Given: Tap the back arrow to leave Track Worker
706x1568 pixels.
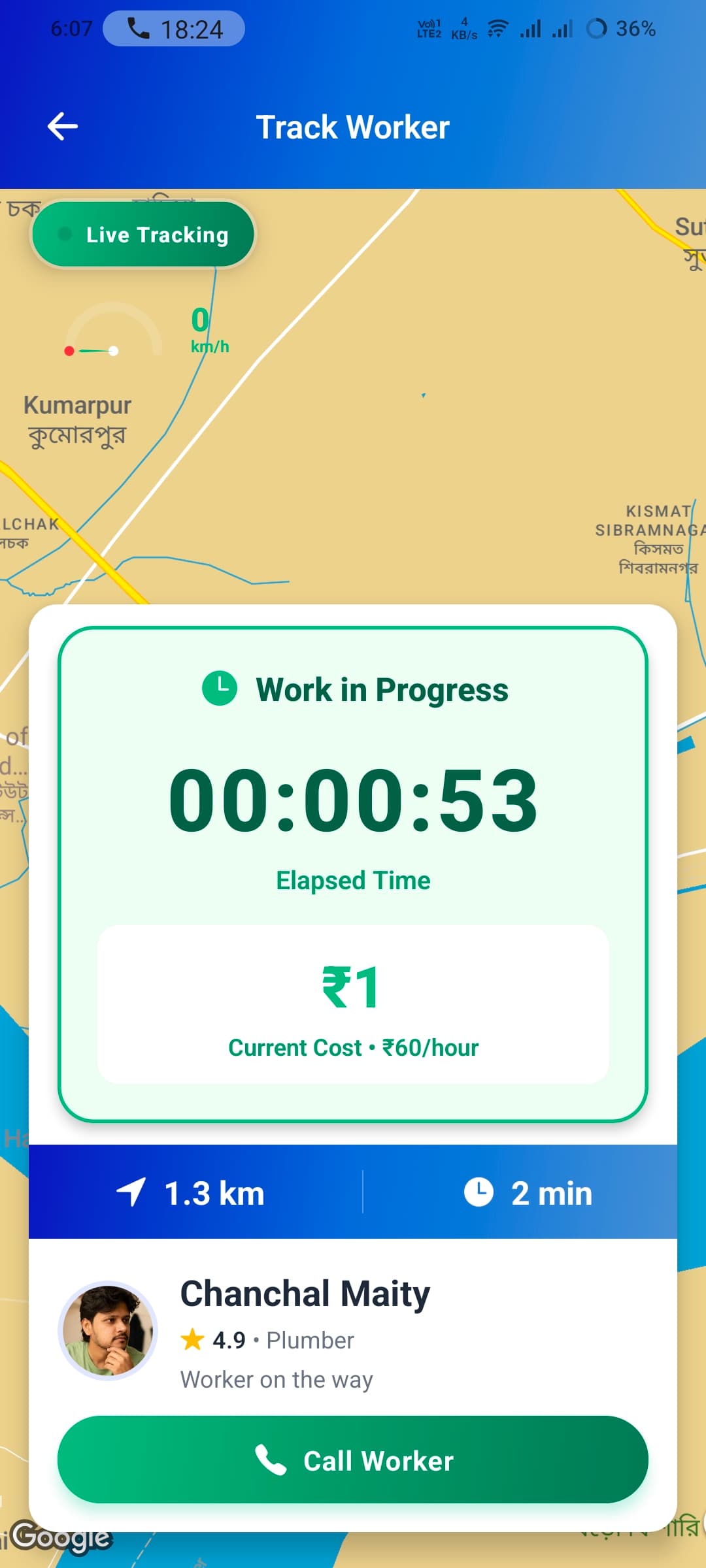Looking at the screenshot, I should tap(62, 126).
